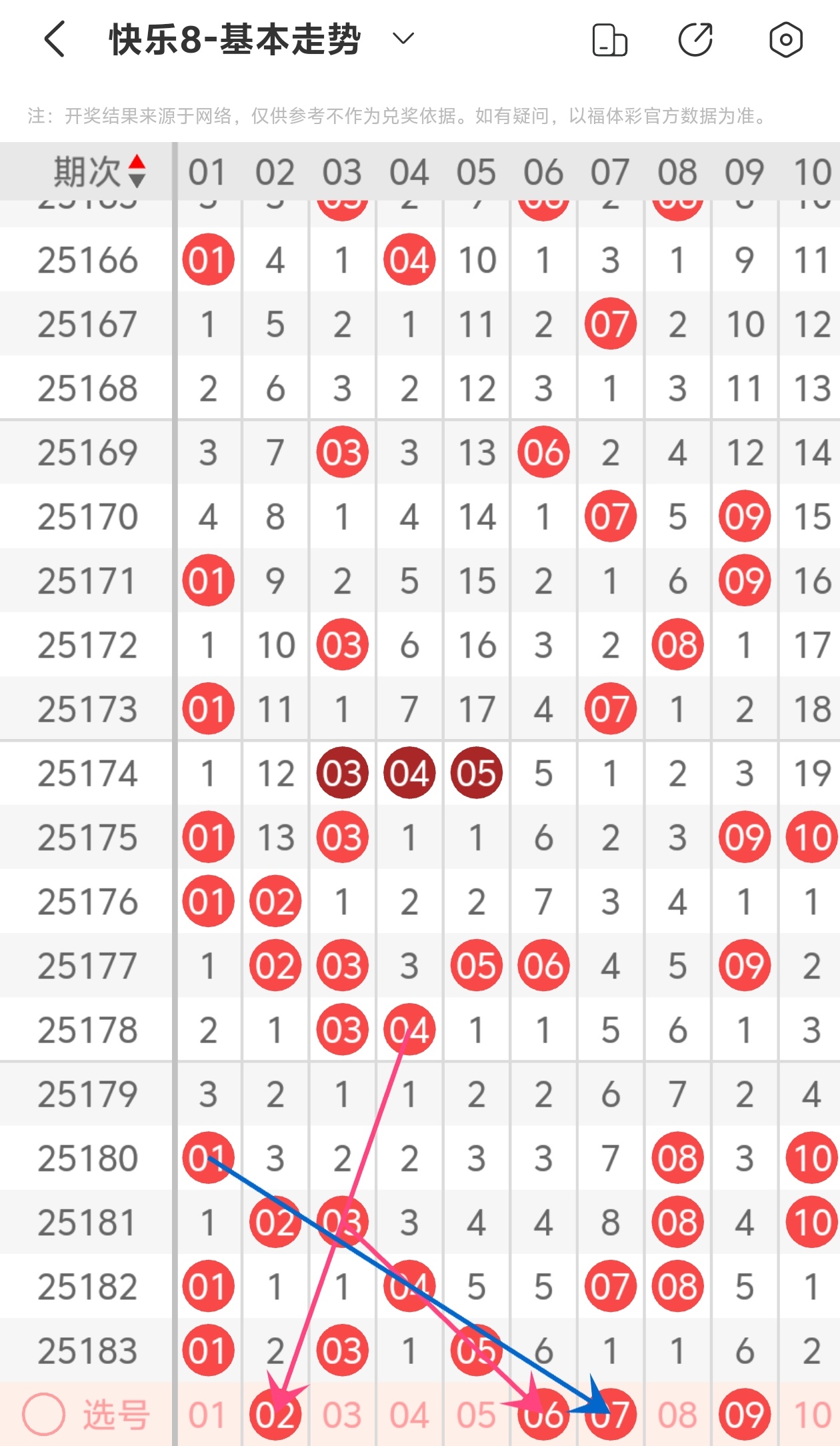Pick number 10 in the 选号 row

[x=811, y=1415]
